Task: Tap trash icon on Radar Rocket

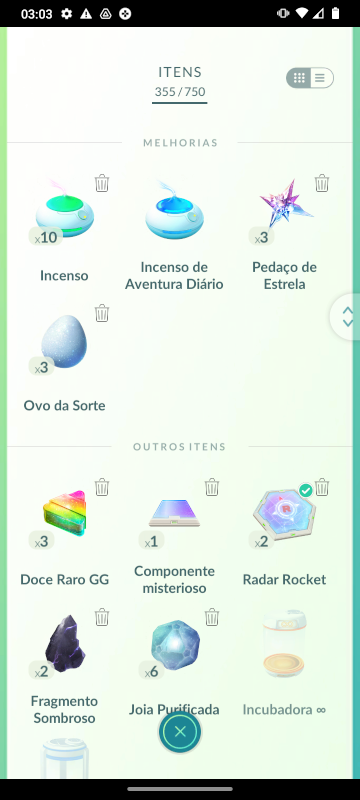Action: click(322, 487)
